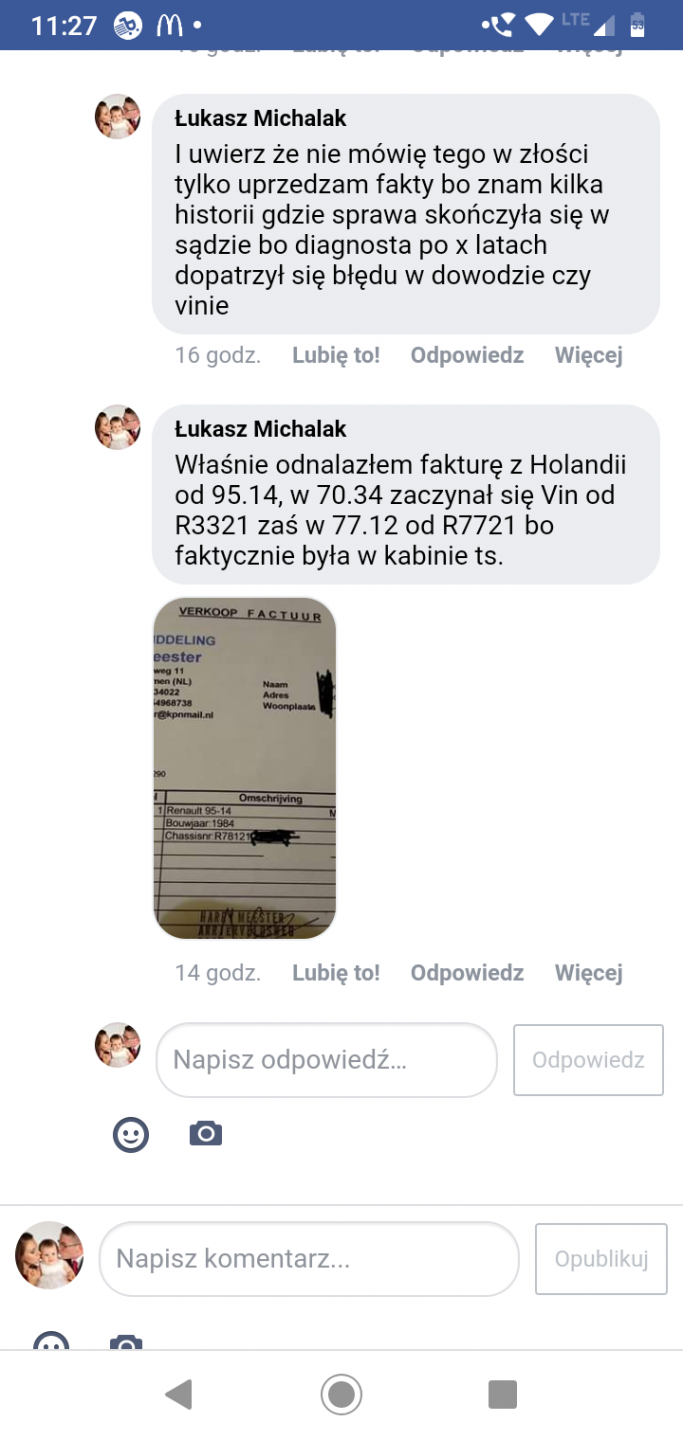Viewport: 683px width, 1440px height.
Task: Reply to the comment from 16 godz.
Action: [x=467, y=355]
